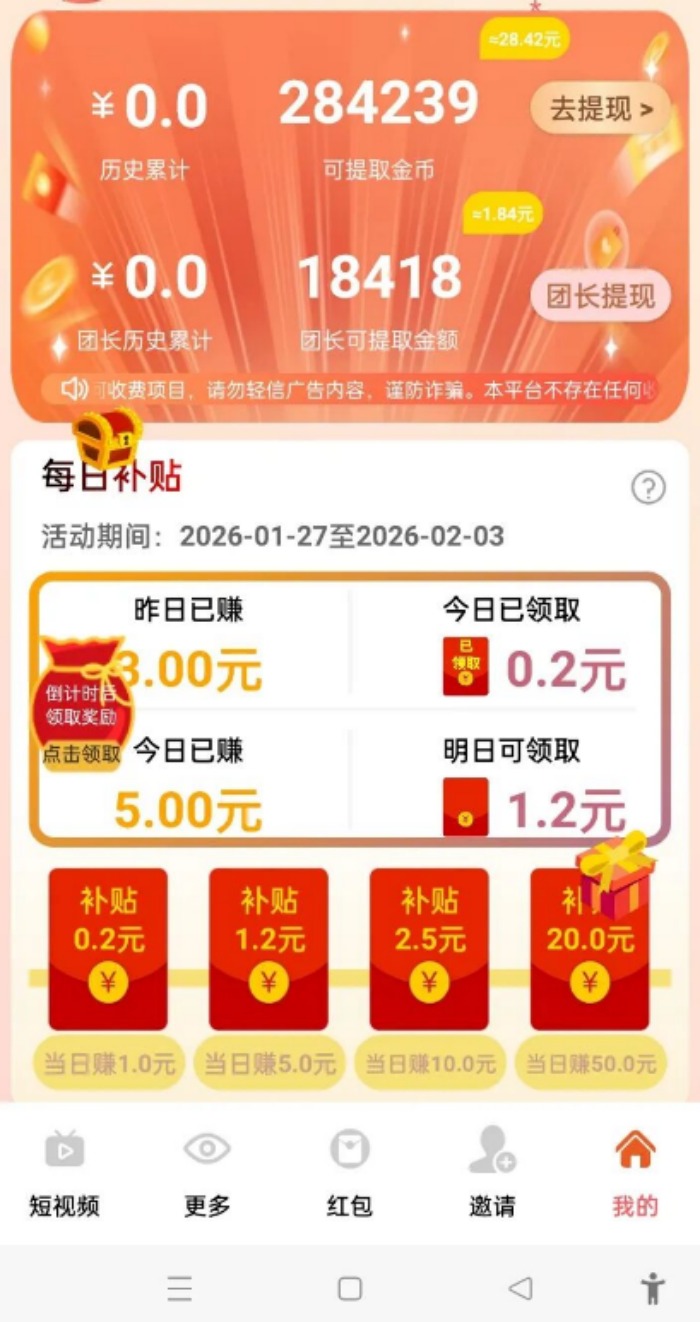Image resolution: width=700 pixels, height=1322 pixels.
Task: Open recent apps from the navigation bar
Action: click(x=180, y=1289)
